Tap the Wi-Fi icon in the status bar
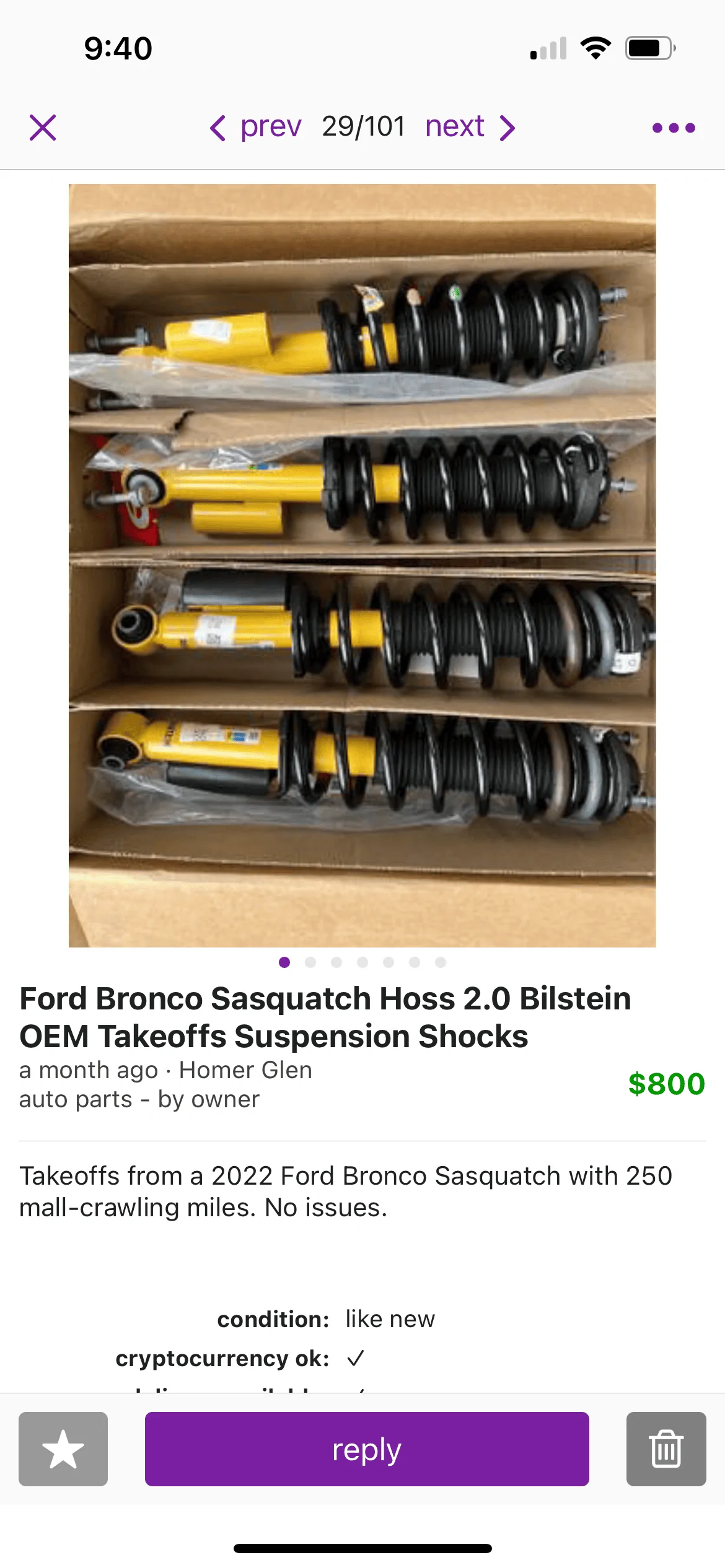The width and height of the screenshot is (725, 1568). (595, 48)
